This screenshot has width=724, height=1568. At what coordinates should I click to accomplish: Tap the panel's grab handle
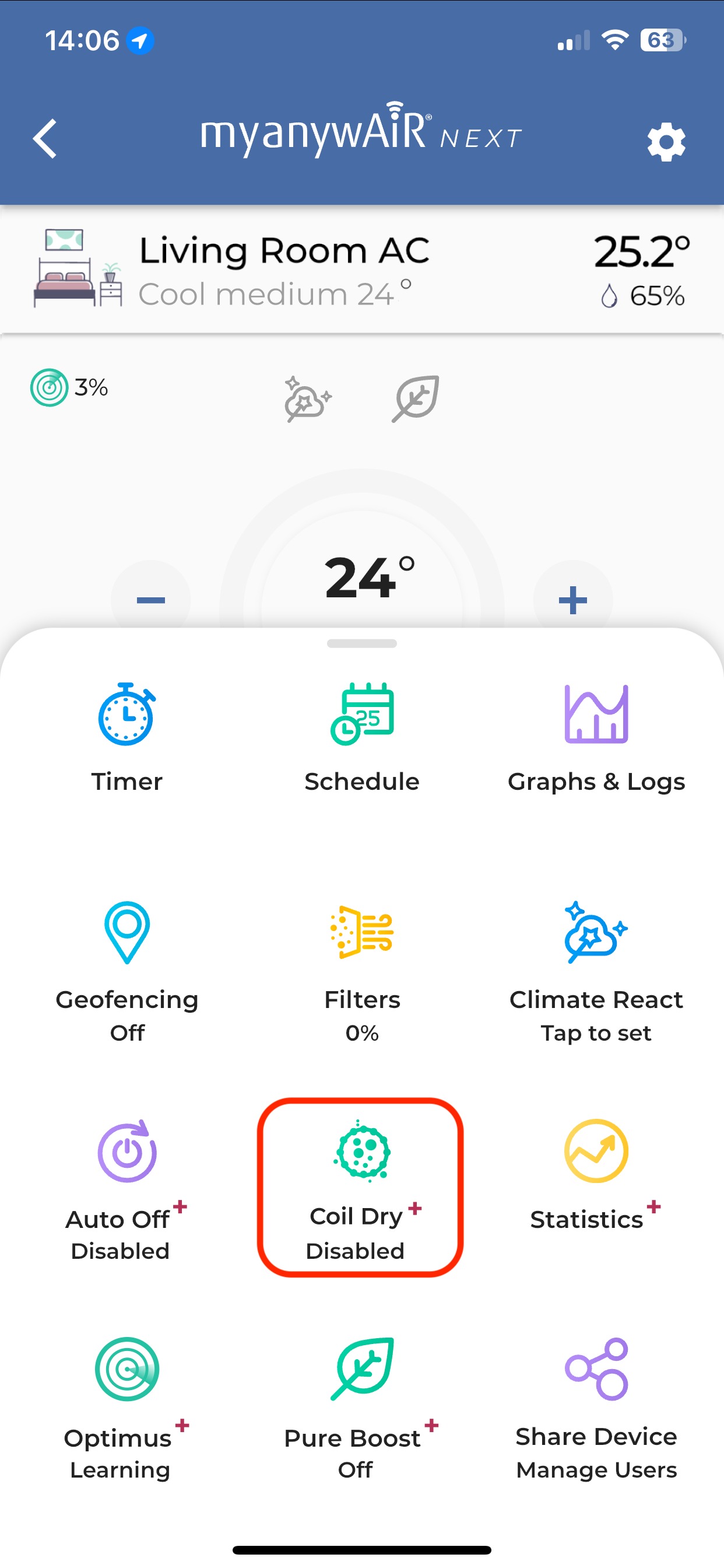362,643
